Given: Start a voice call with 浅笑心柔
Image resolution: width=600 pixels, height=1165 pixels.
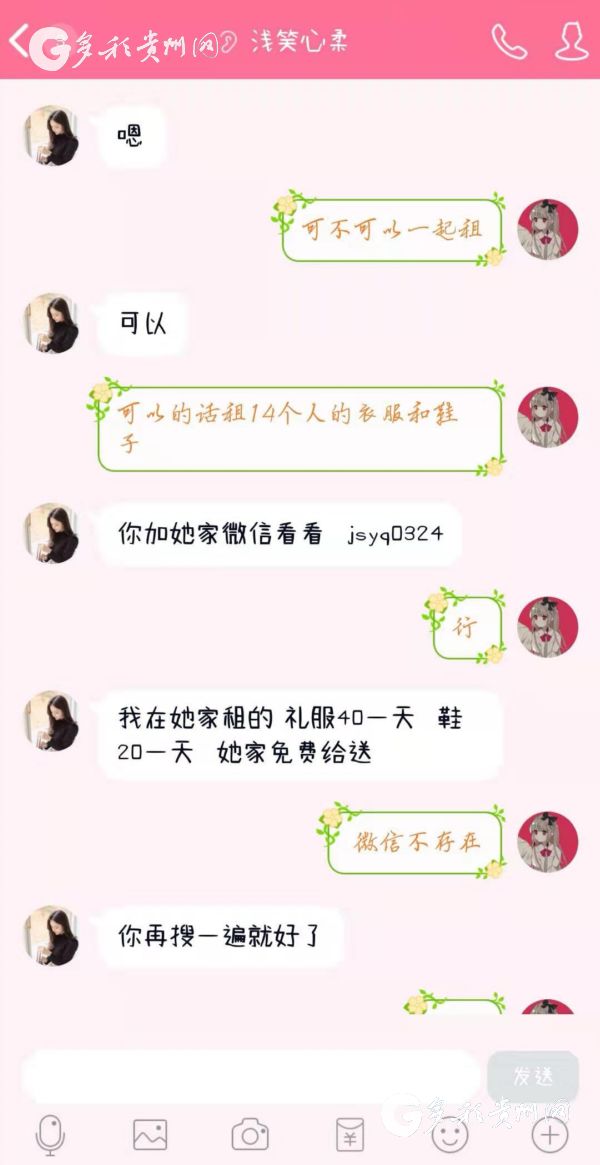Looking at the screenshot, I should tap(509, 41).
